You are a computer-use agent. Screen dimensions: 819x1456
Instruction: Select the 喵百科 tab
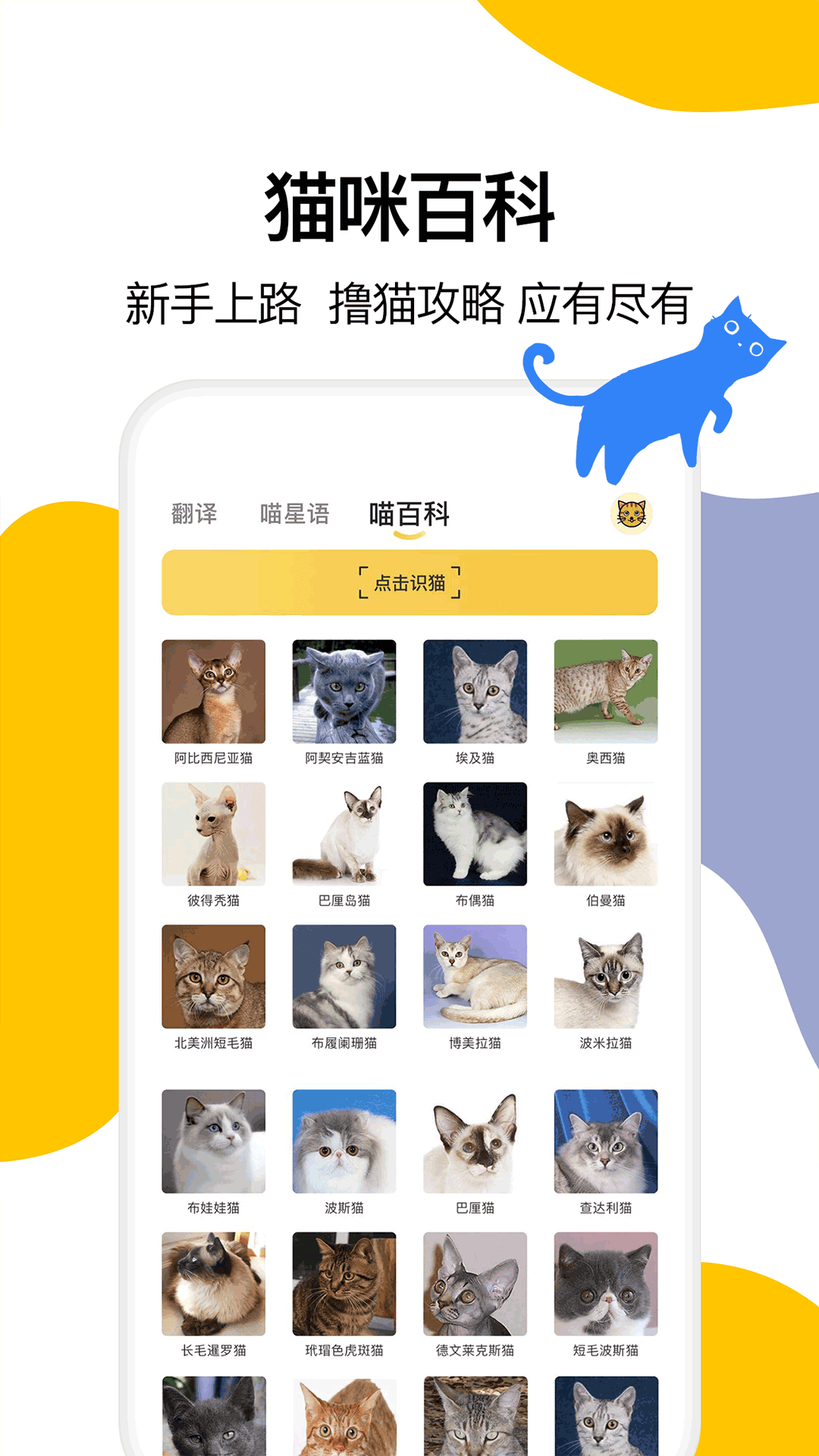(x=409, y=514)
